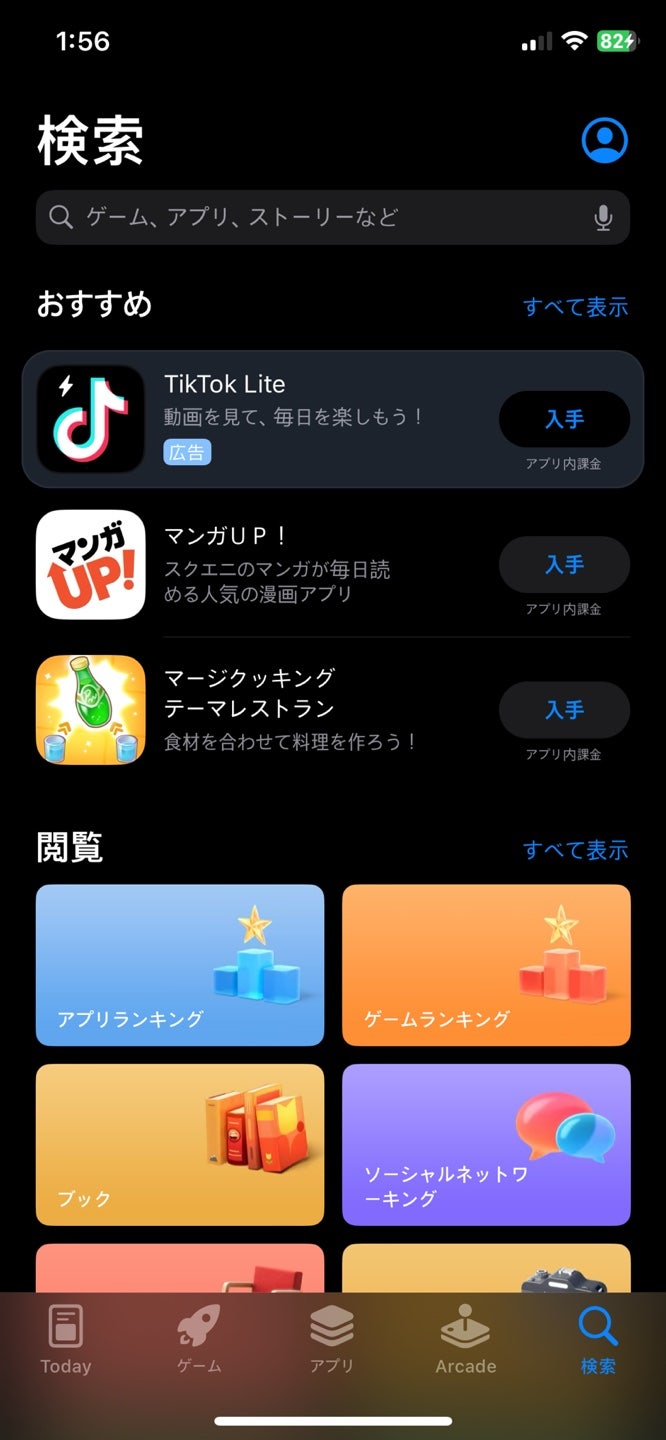Open the TikTok Lite ad listing
Screen dimensions: 666x1440
coord(300,418)
